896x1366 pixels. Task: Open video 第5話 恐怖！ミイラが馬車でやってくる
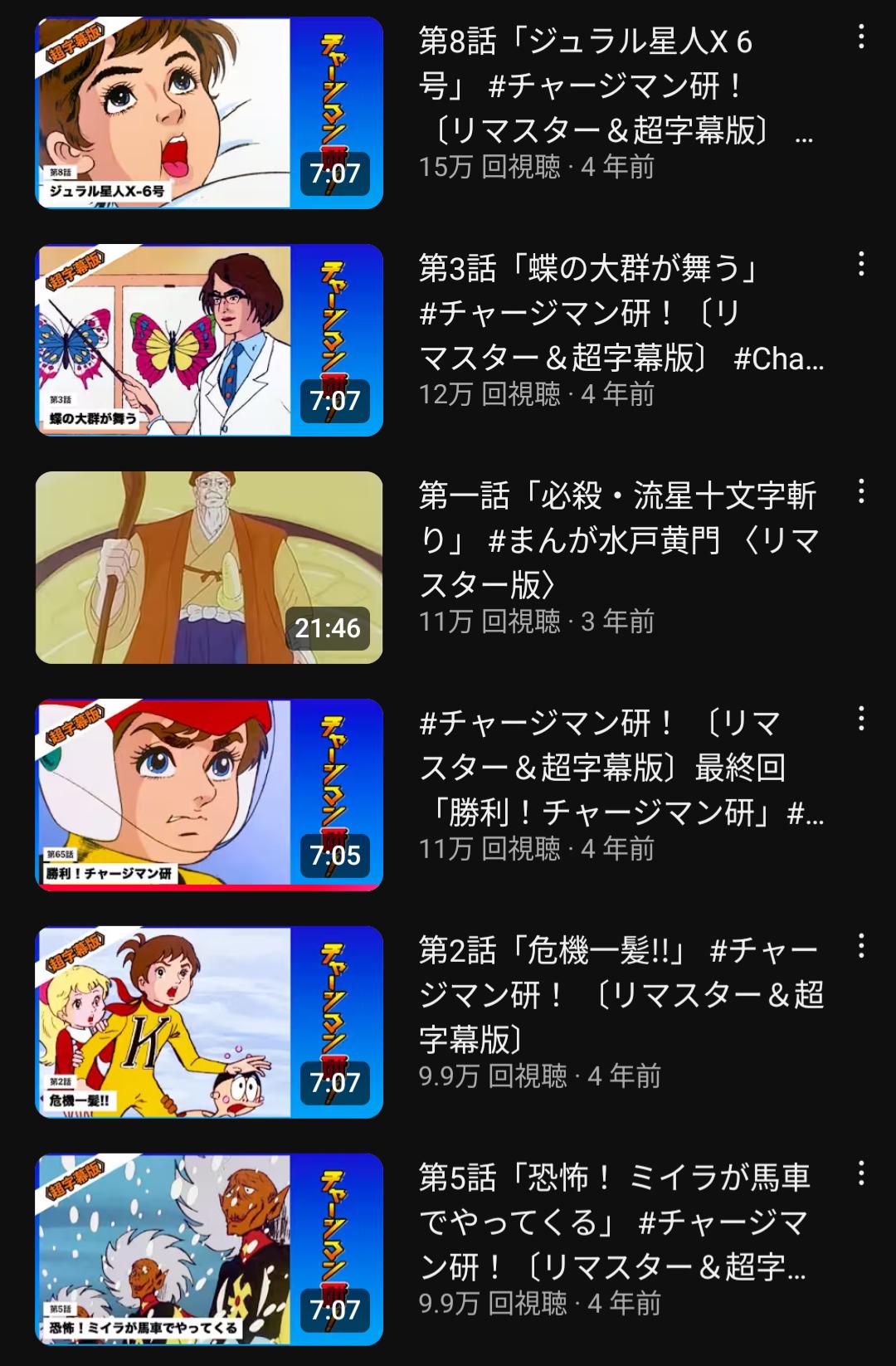pos(209,1250)
